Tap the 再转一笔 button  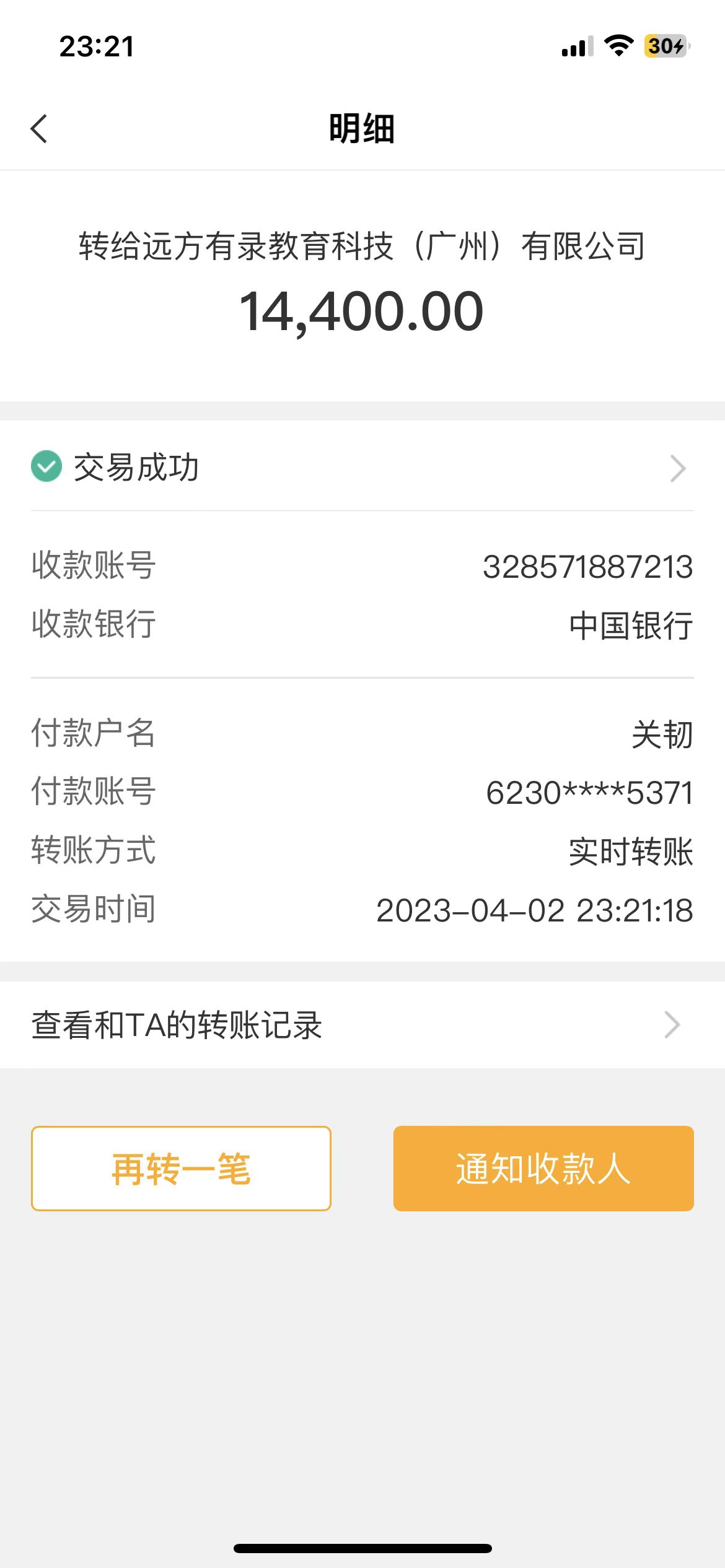[181, 1169]
